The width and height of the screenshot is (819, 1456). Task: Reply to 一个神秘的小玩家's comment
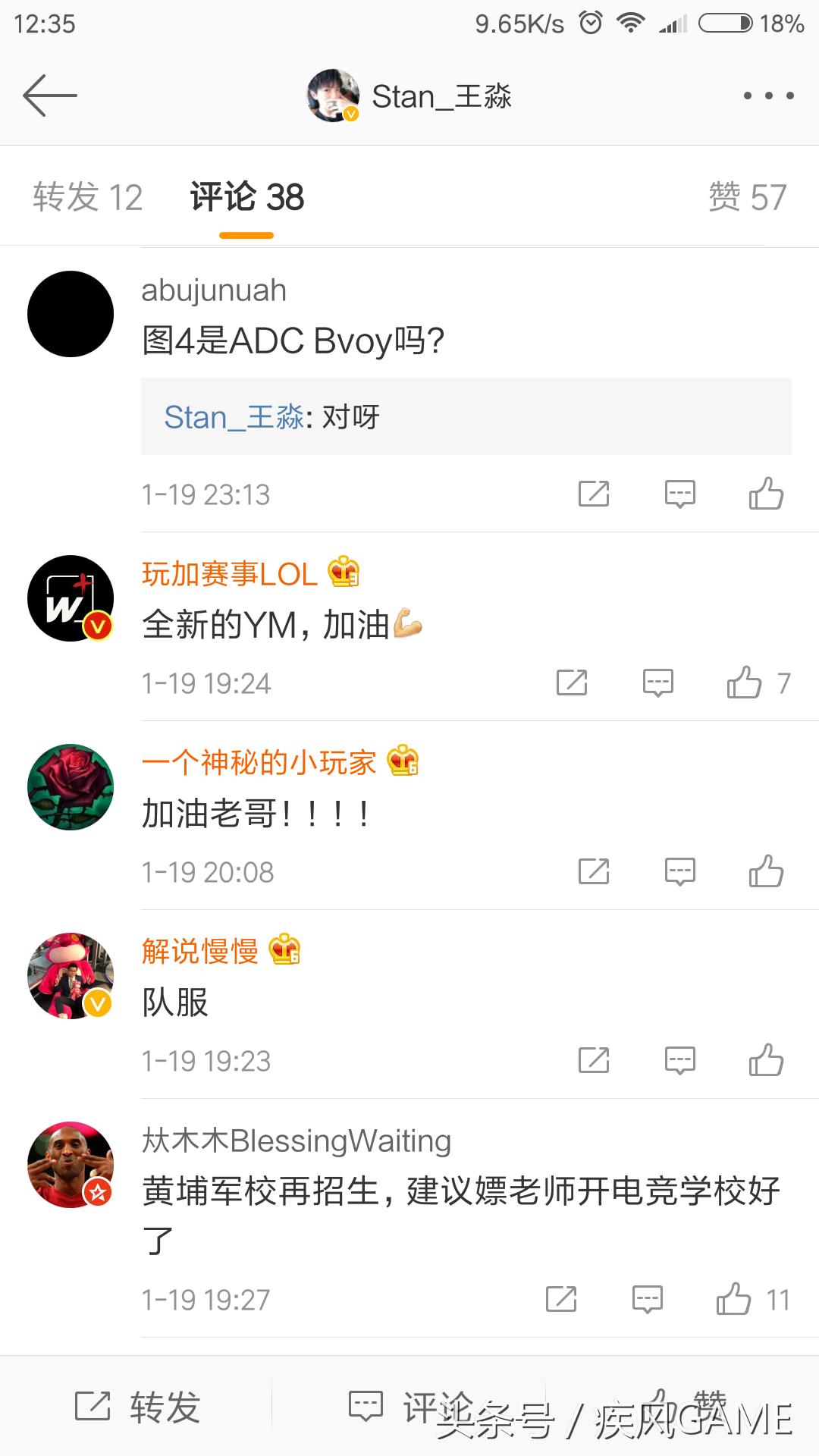tap(679, 871)
